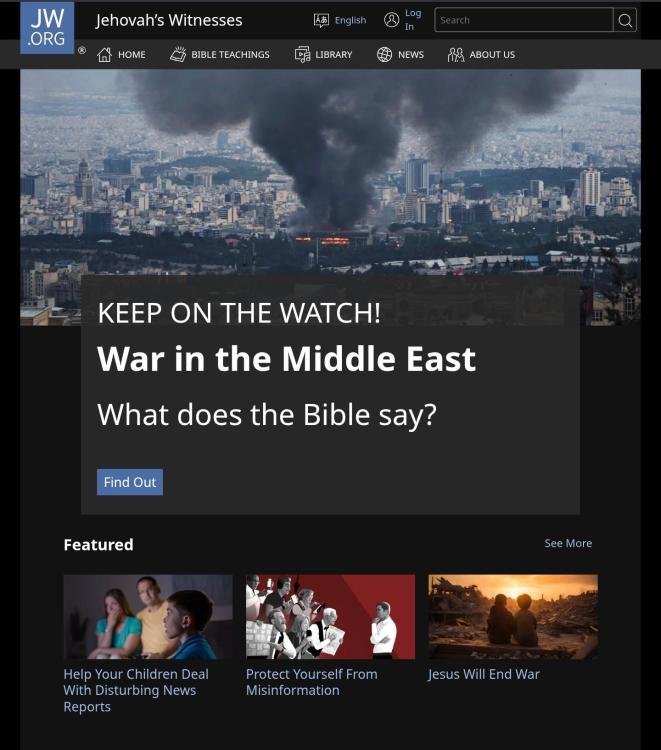
Task: Tap the JW.ORG logo home link
Action: pos(47,27)
